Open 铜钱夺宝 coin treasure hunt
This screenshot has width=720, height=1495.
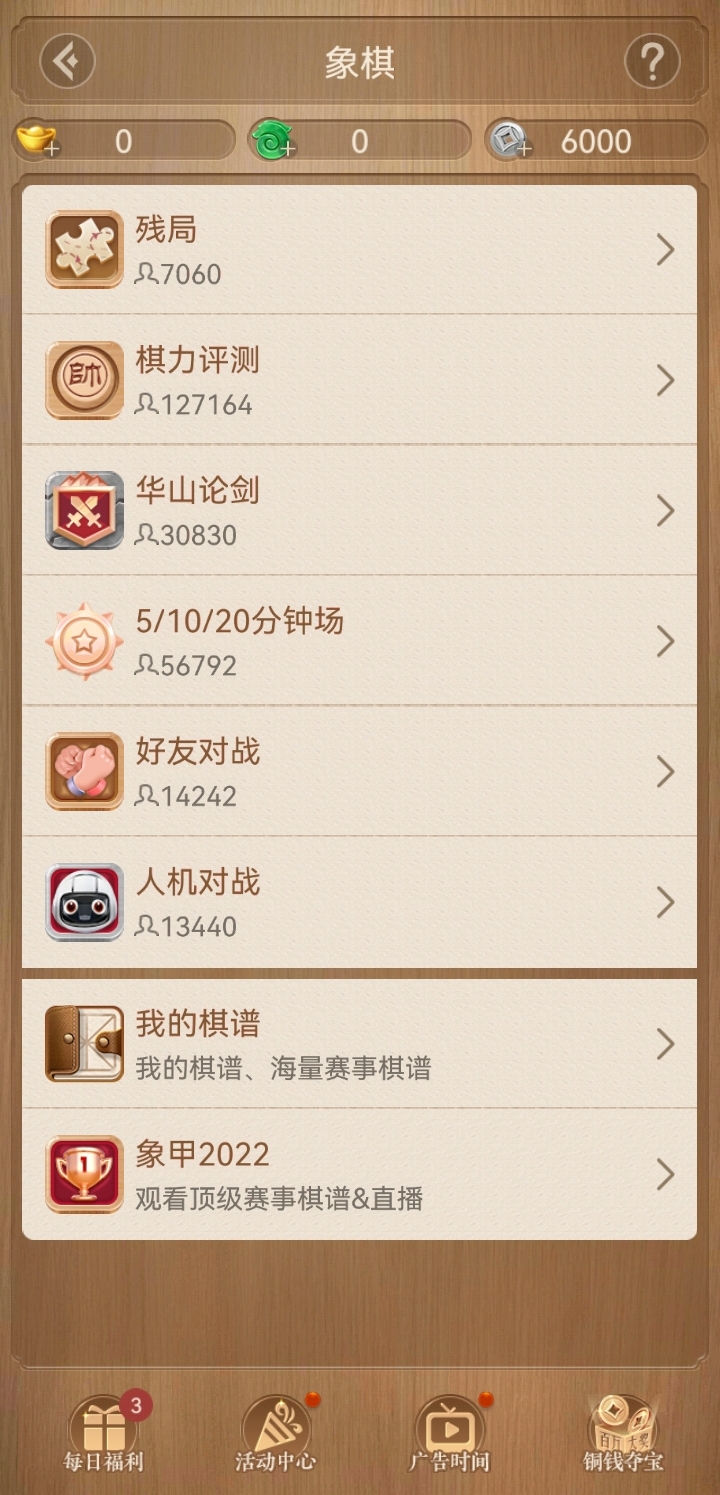click(623, 1434)
